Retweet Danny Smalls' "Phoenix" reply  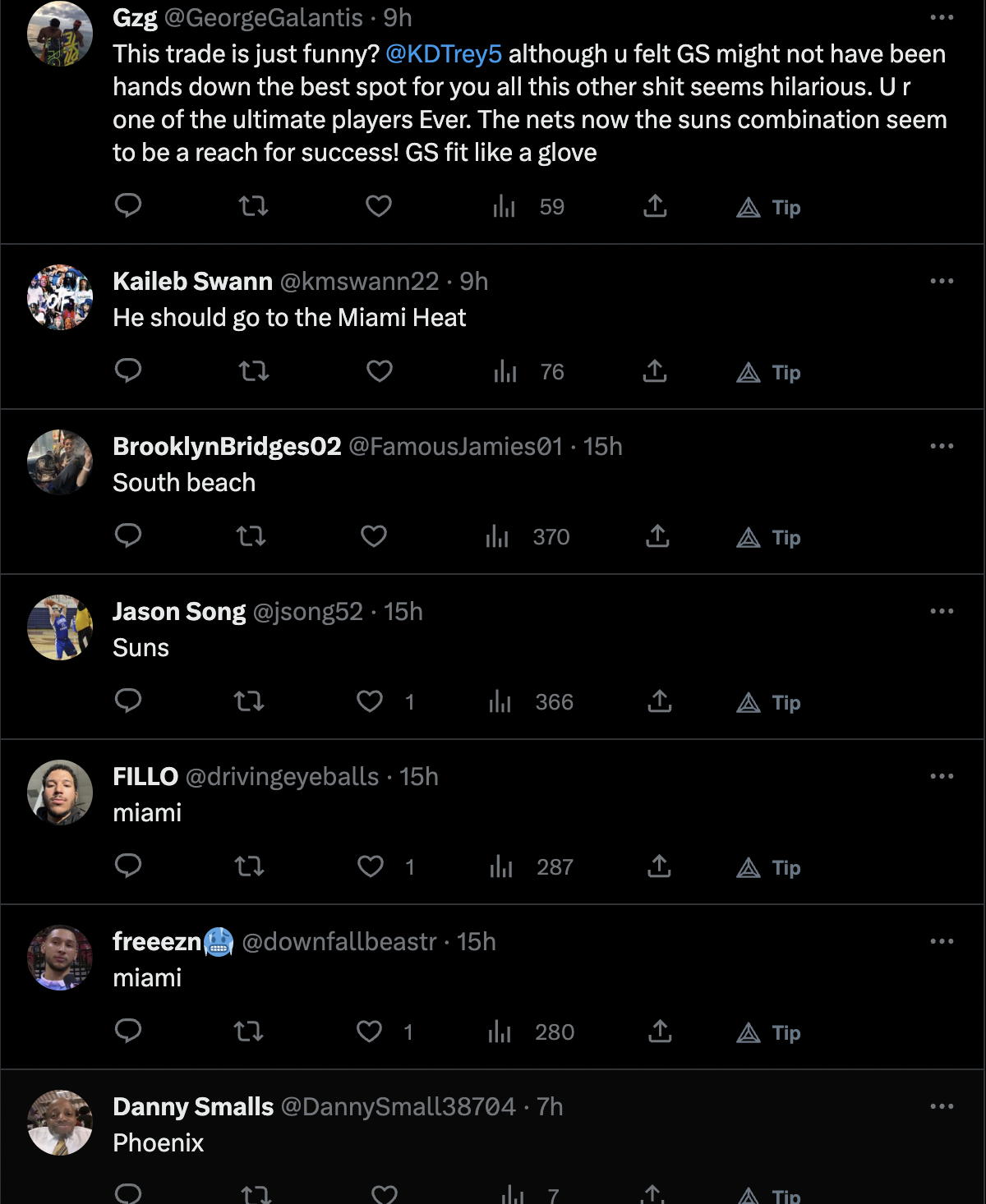tap(253, 1197)
